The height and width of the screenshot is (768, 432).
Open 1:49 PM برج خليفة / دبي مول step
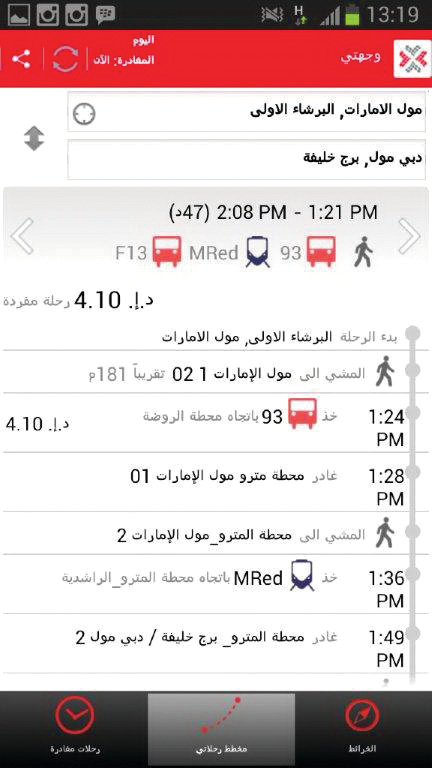[216, 643]
